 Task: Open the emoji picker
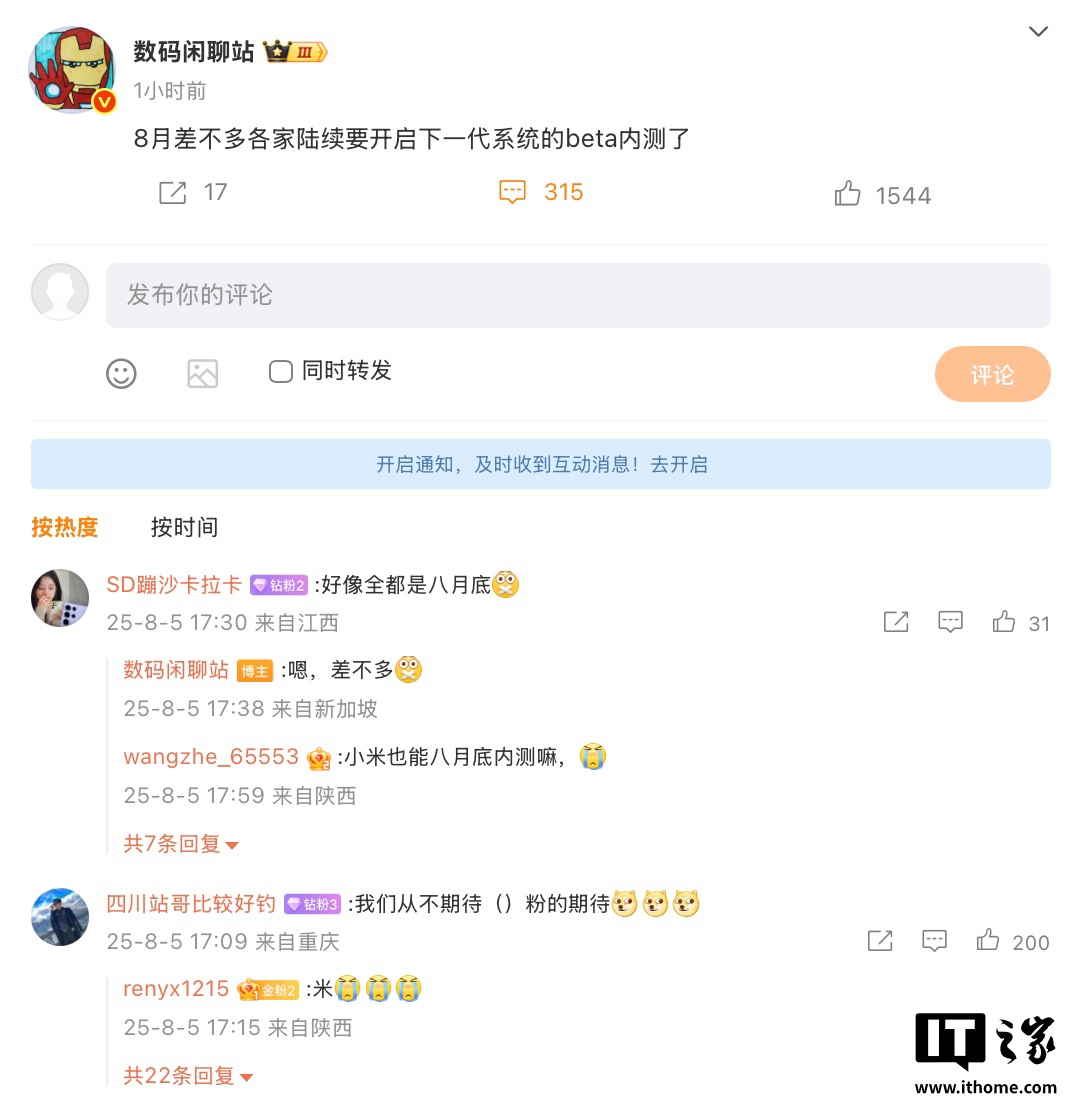click(x=121, y=374)
